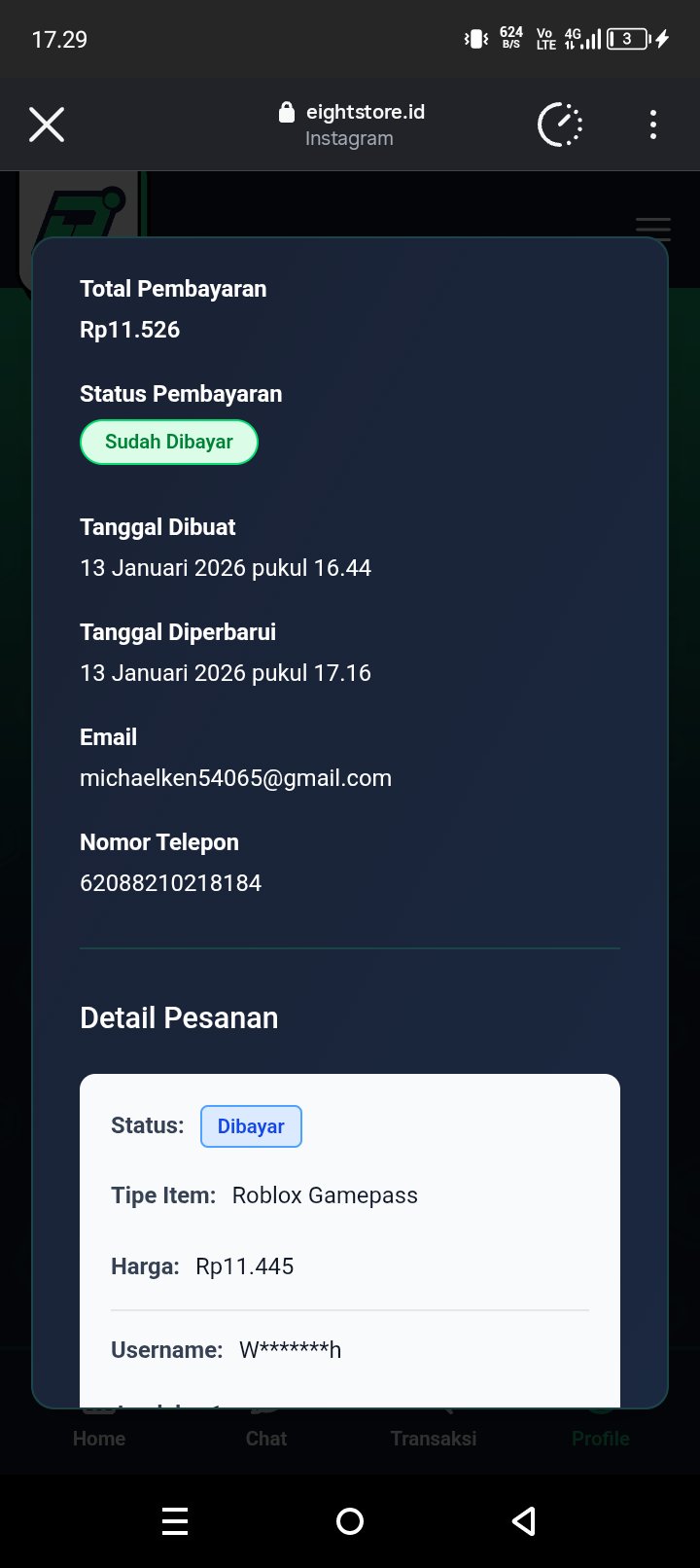Open the browser three-dot overflow menu
Screen dimensions: 700x1568
pos(653,125)
